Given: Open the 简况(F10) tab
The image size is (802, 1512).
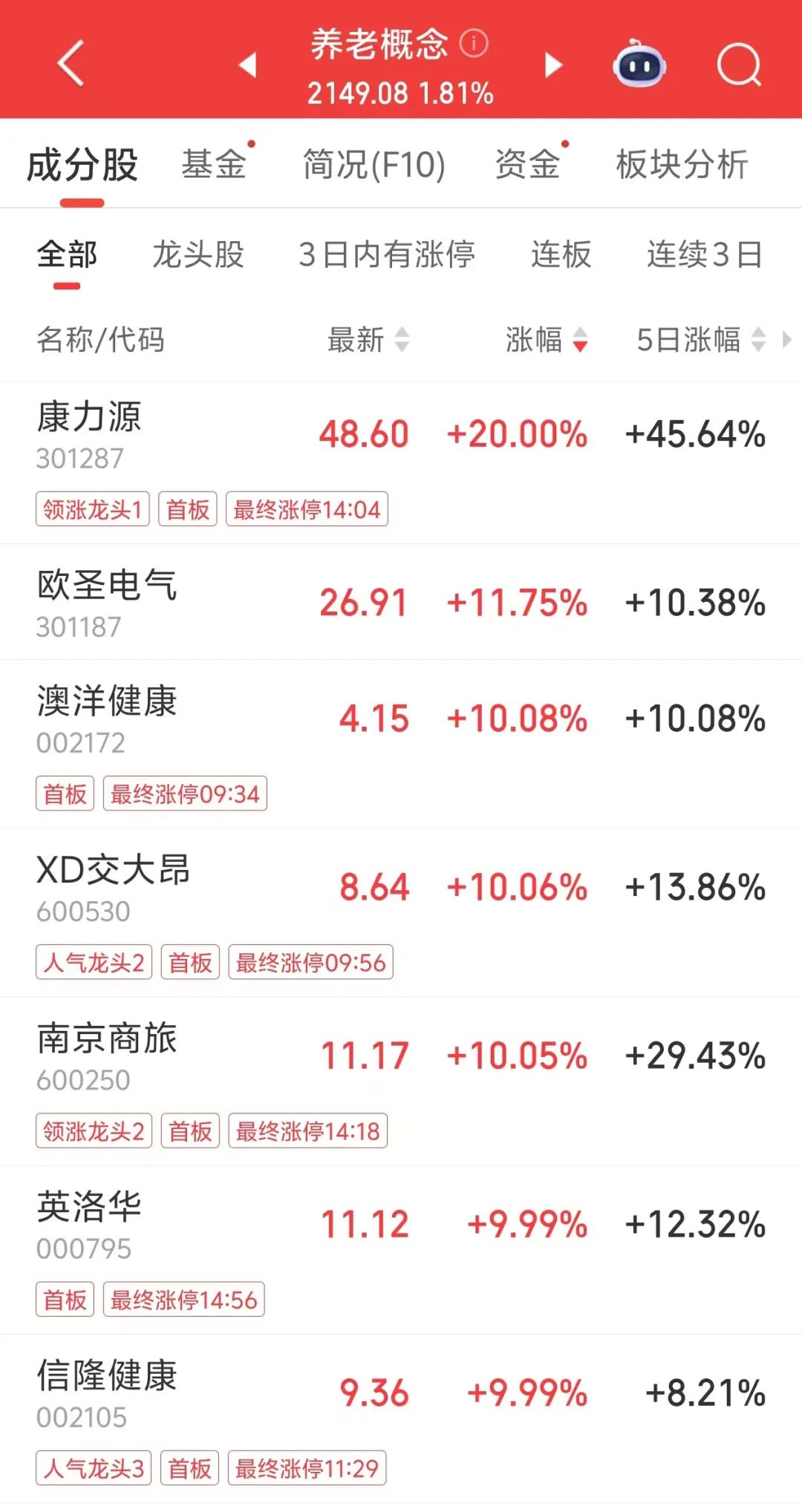Looking at the screenshot, I should coord(374,164).
